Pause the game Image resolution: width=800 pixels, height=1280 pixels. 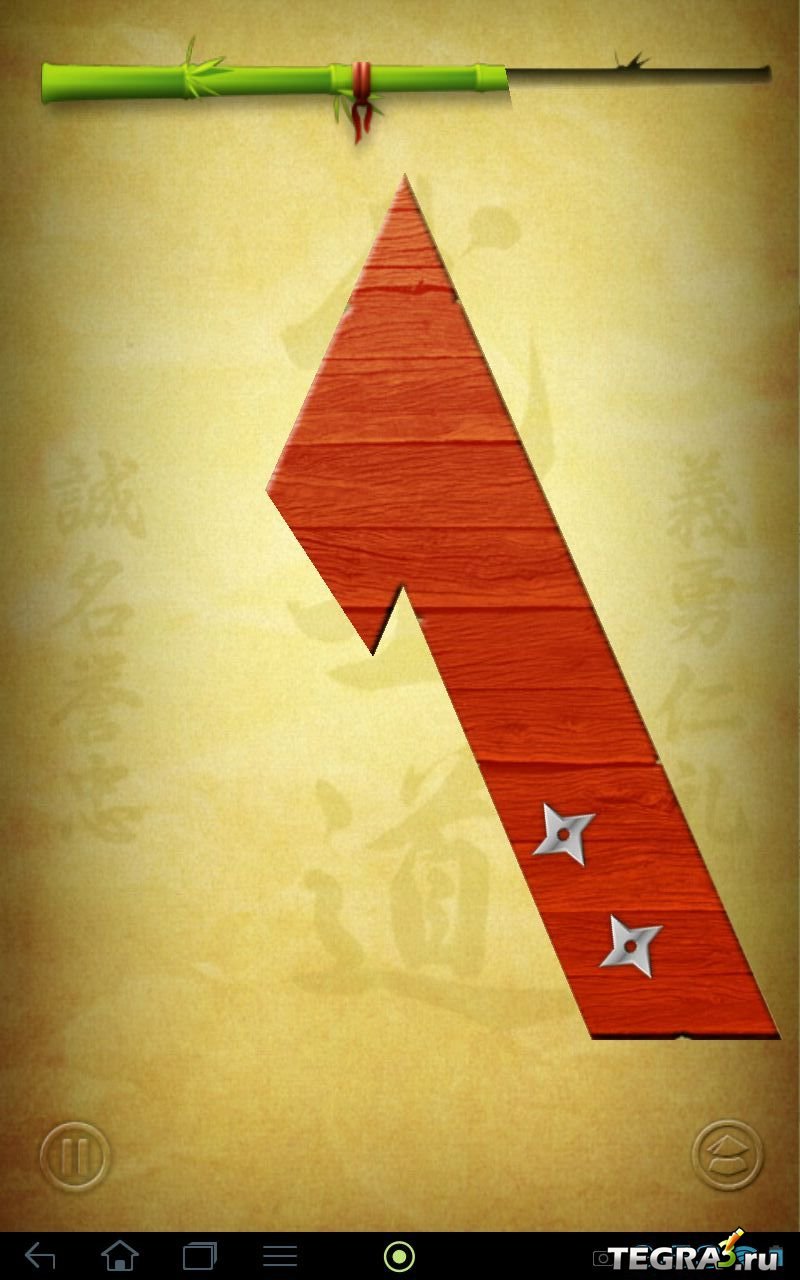75,1157
